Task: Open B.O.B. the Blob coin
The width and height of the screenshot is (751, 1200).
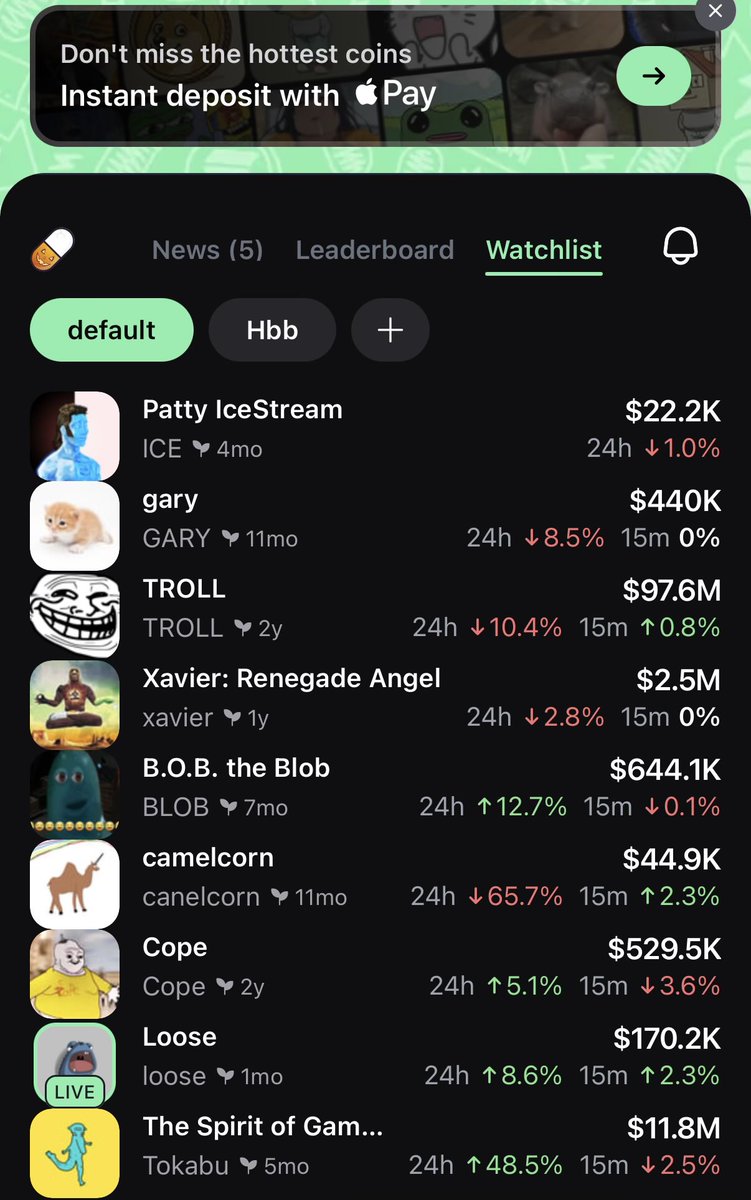Action: point(375,787)
